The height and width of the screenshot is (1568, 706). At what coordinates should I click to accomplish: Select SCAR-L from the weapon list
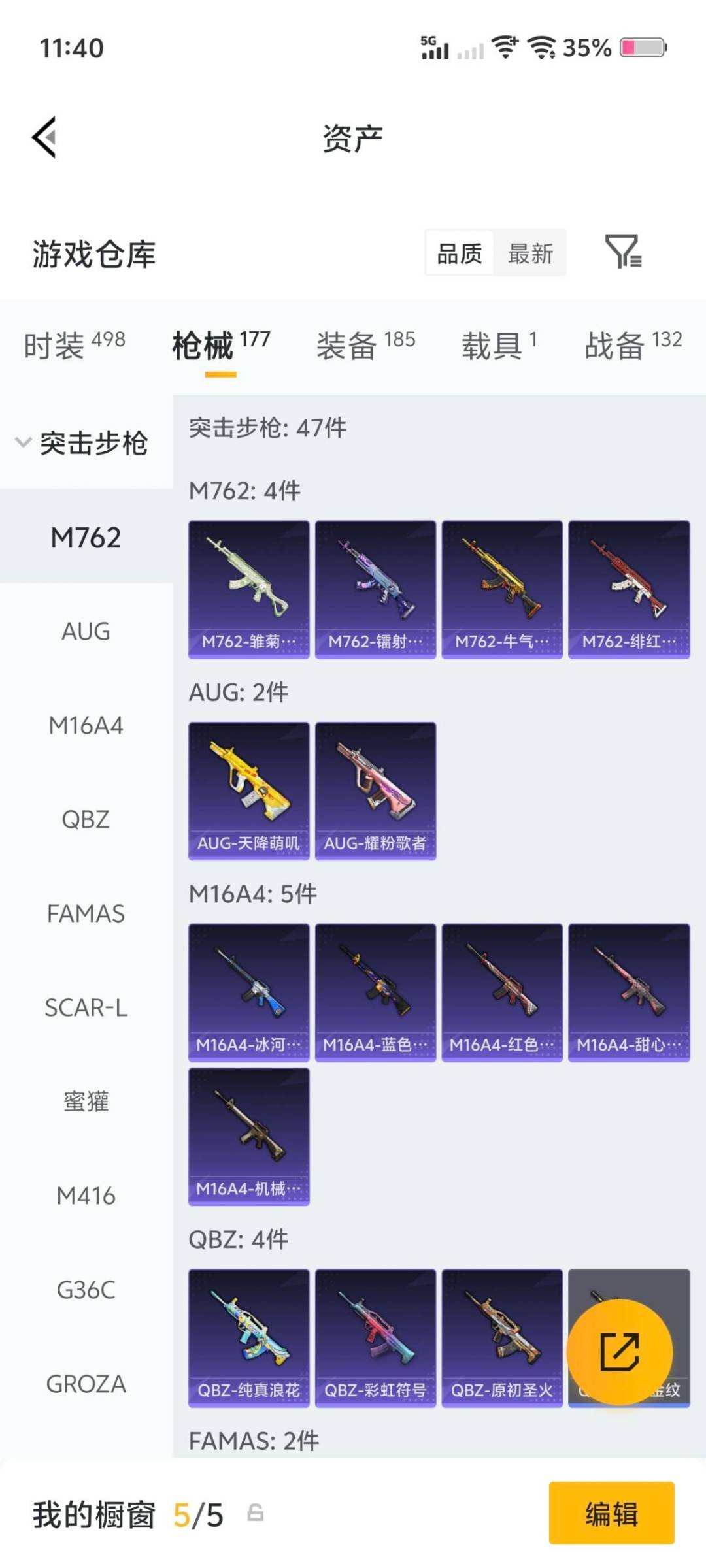85,1008
